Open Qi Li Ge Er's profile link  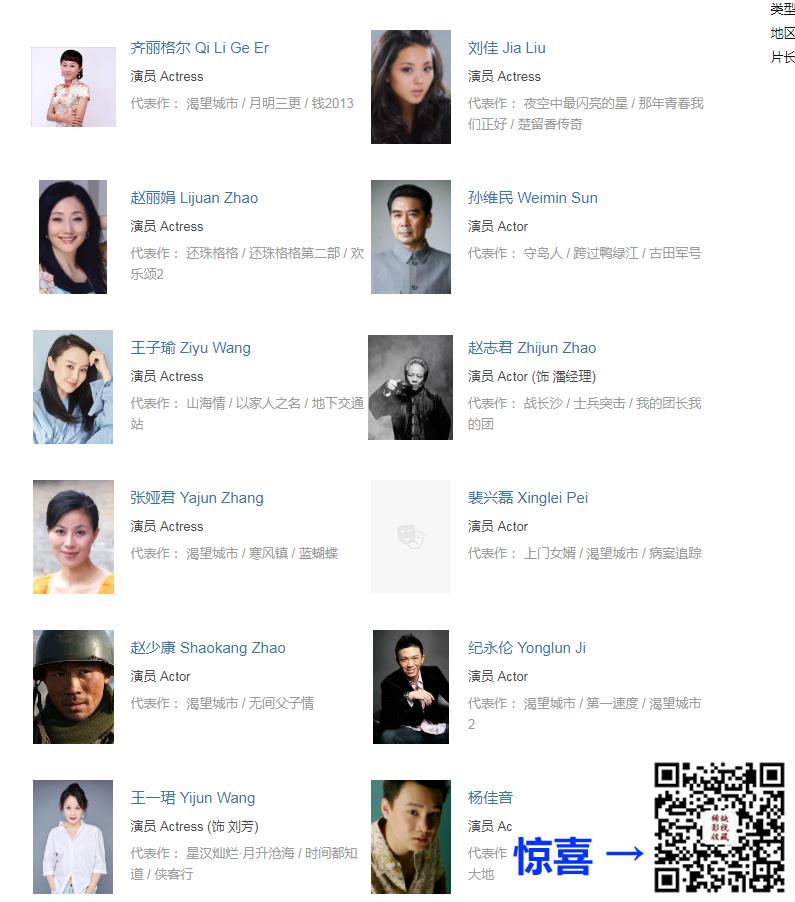(199, 48)
